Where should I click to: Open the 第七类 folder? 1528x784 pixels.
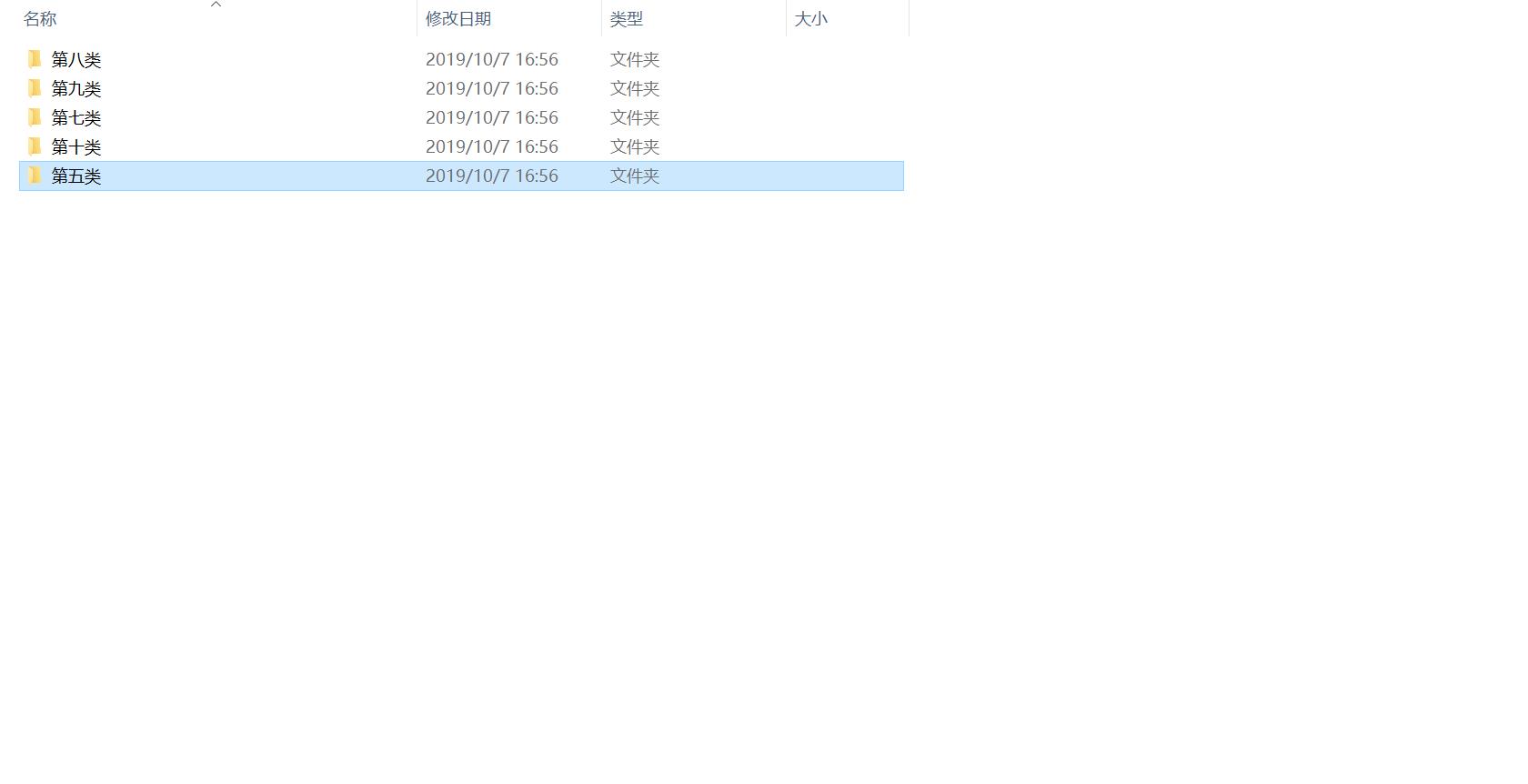75,118
